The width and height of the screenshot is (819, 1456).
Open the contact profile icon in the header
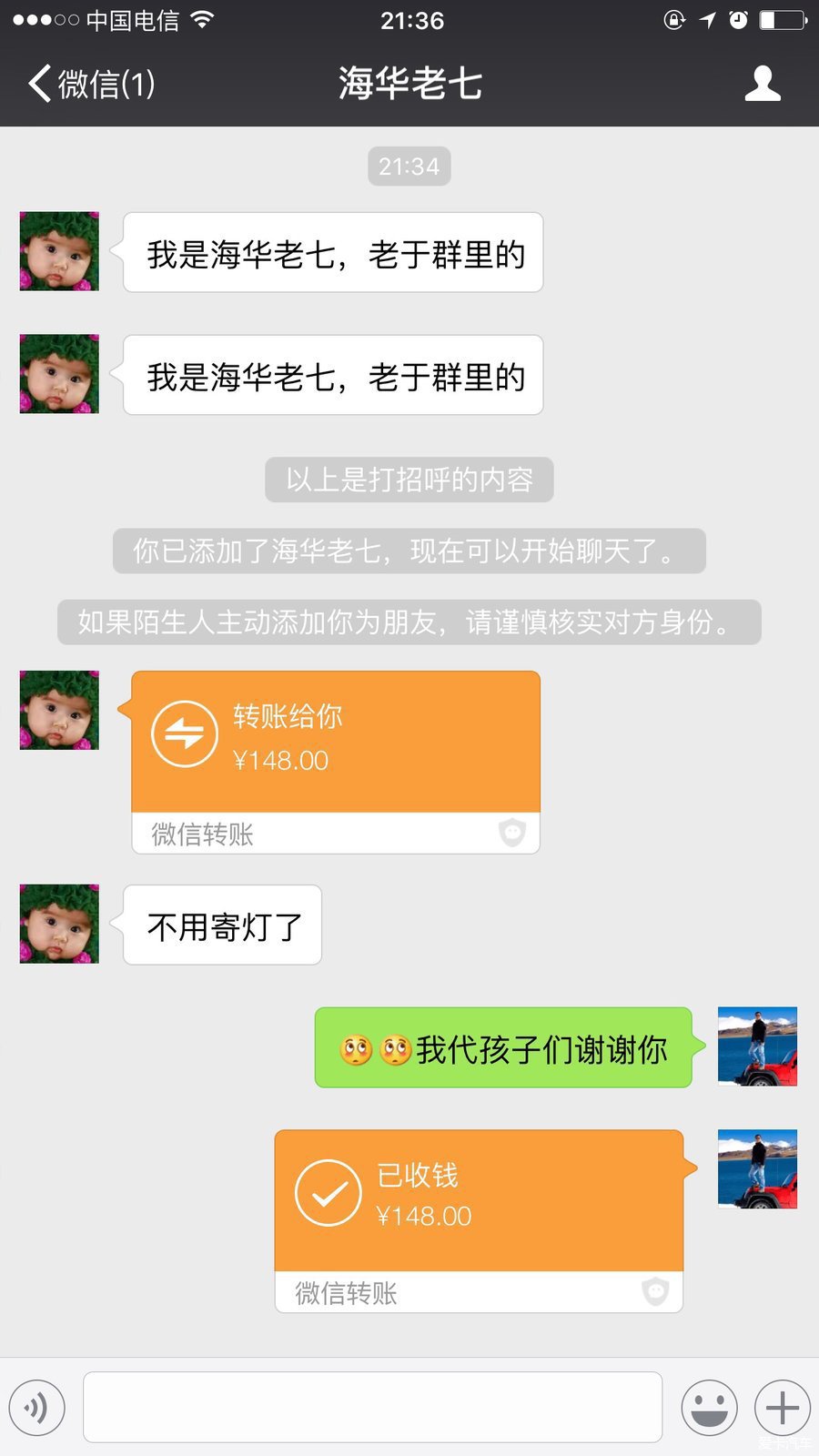pos(763,84)
